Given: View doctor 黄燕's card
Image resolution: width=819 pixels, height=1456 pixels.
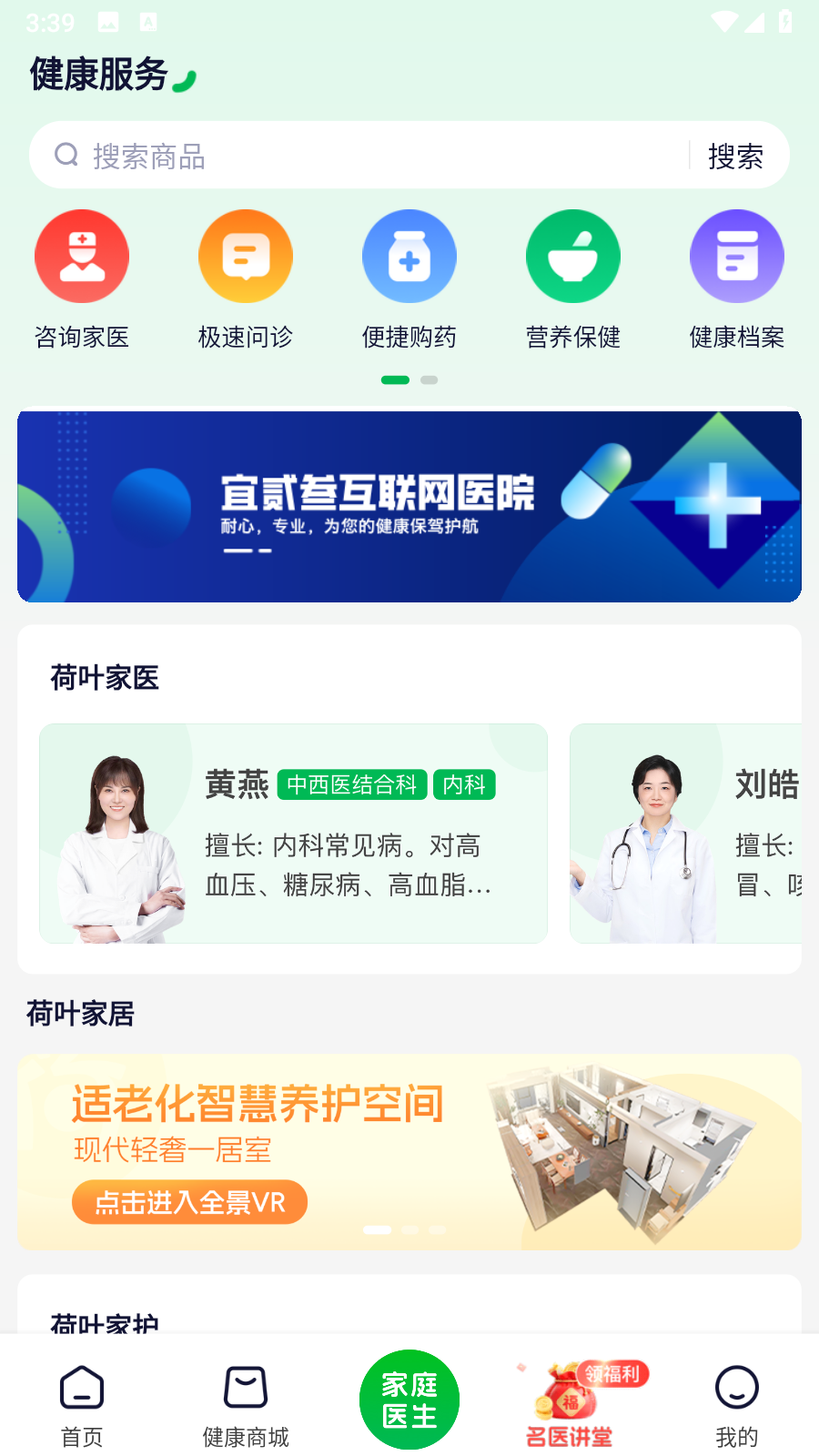Looking at the screenshot, I should (x=293, y=834).
